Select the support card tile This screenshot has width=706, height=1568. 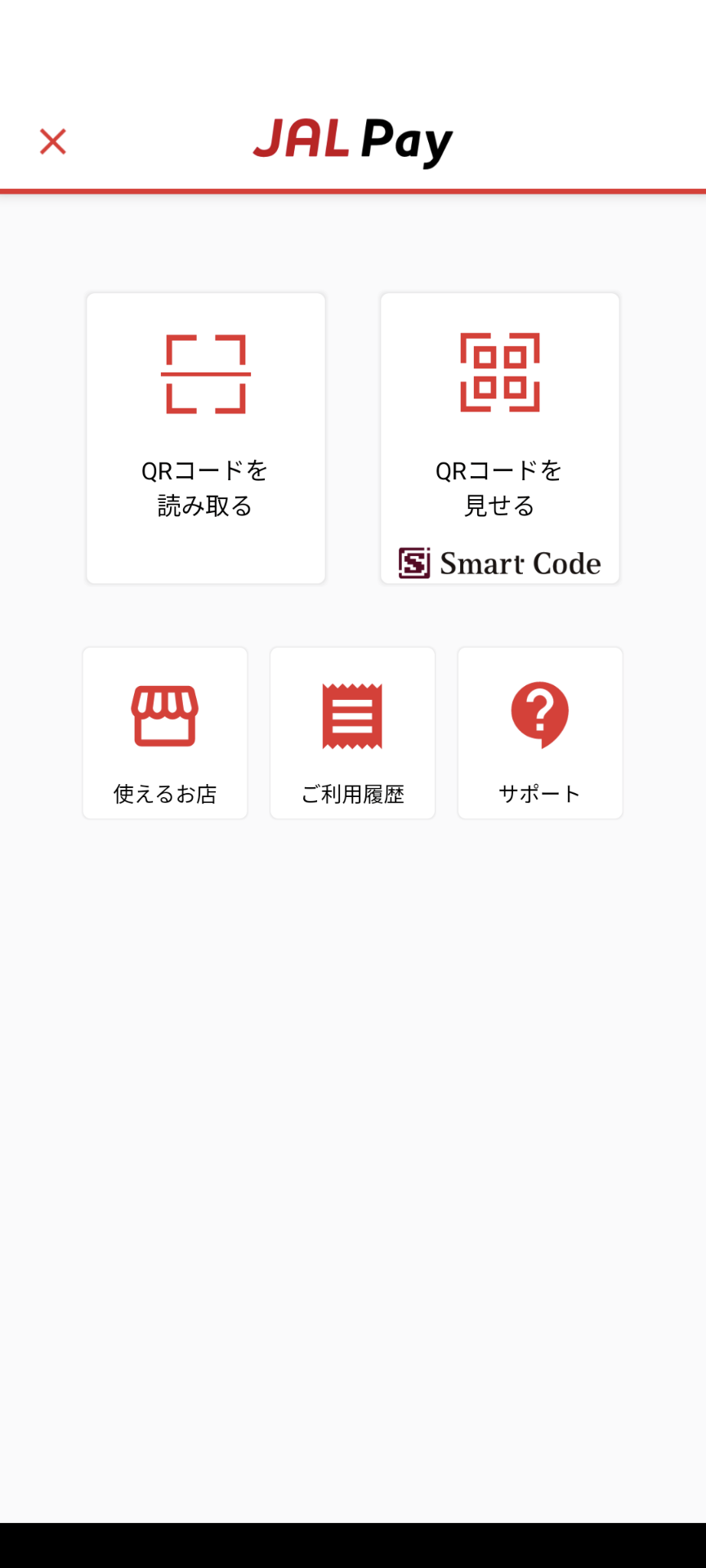pyautogui.click(x=539, y=732)
